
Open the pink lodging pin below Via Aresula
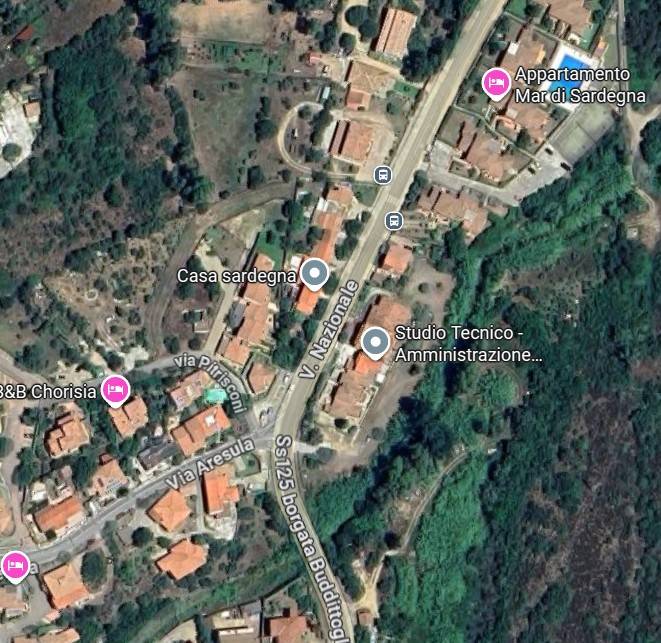[14, 566]
